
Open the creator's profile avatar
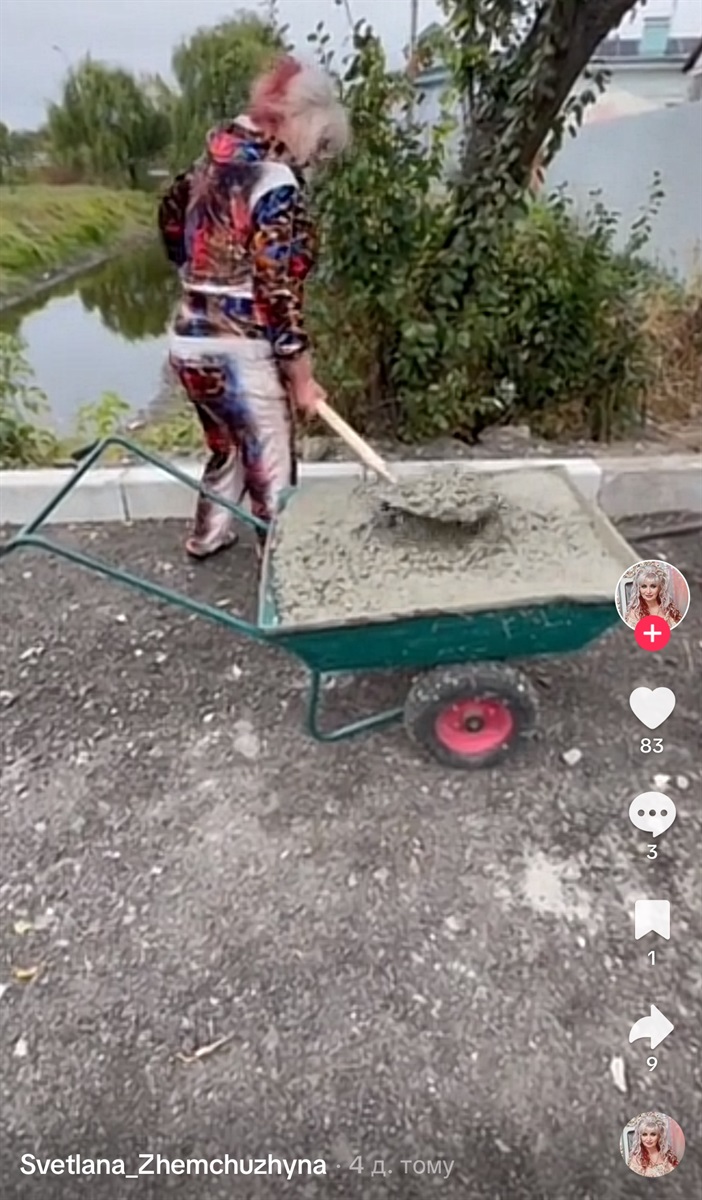pos(652,592)
